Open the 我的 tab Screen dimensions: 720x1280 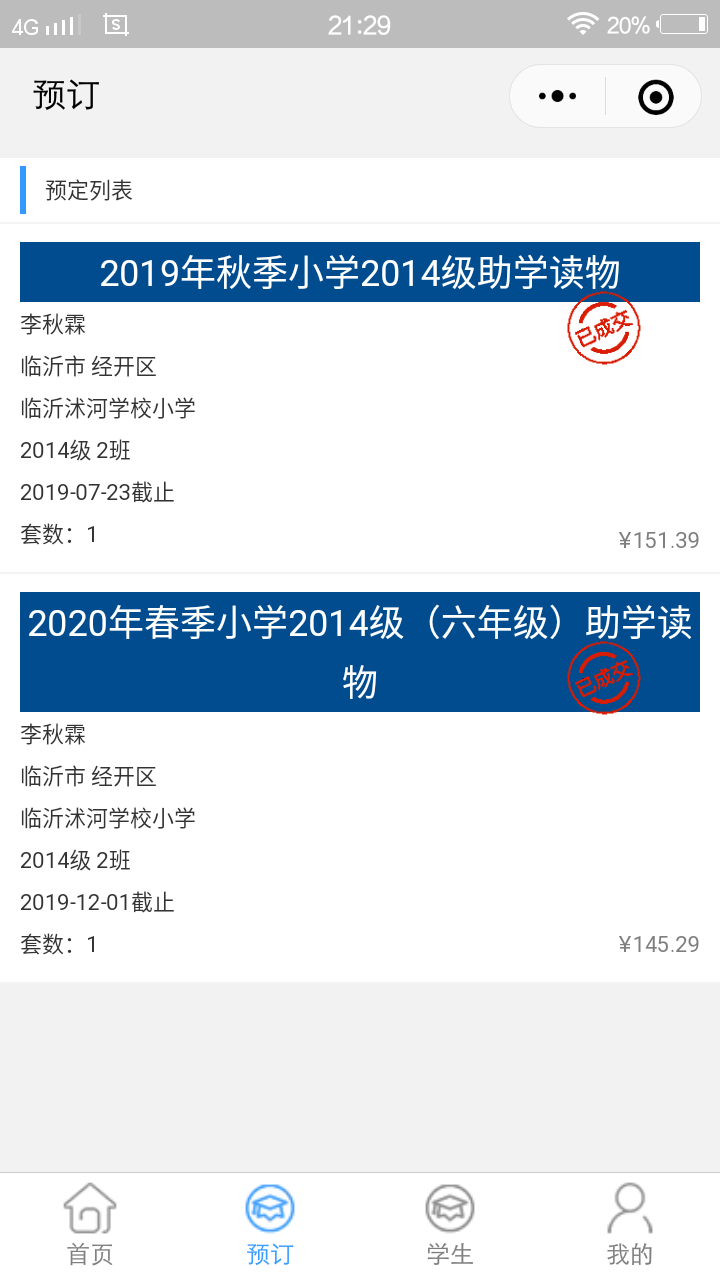pyautogui.click(x=629, y=1225)
